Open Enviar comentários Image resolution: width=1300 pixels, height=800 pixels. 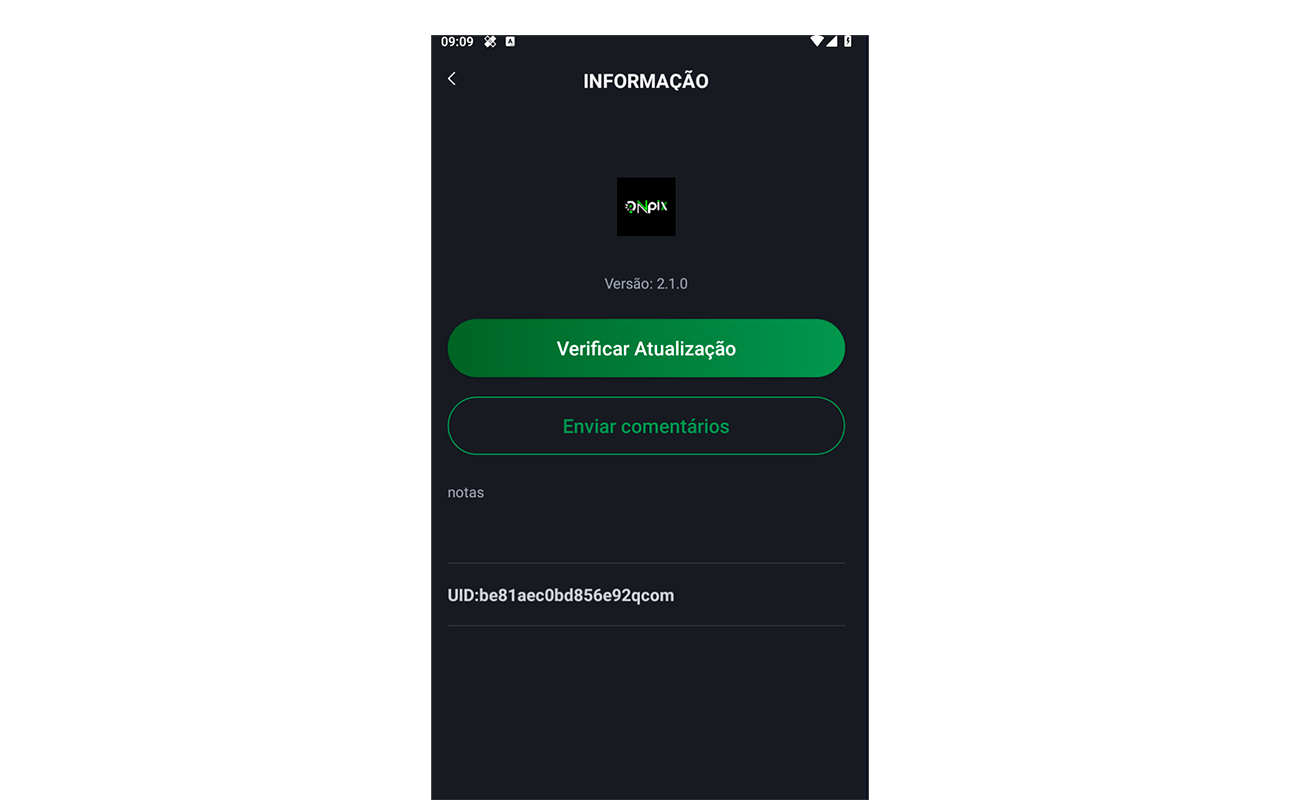[x=646, y=426]
